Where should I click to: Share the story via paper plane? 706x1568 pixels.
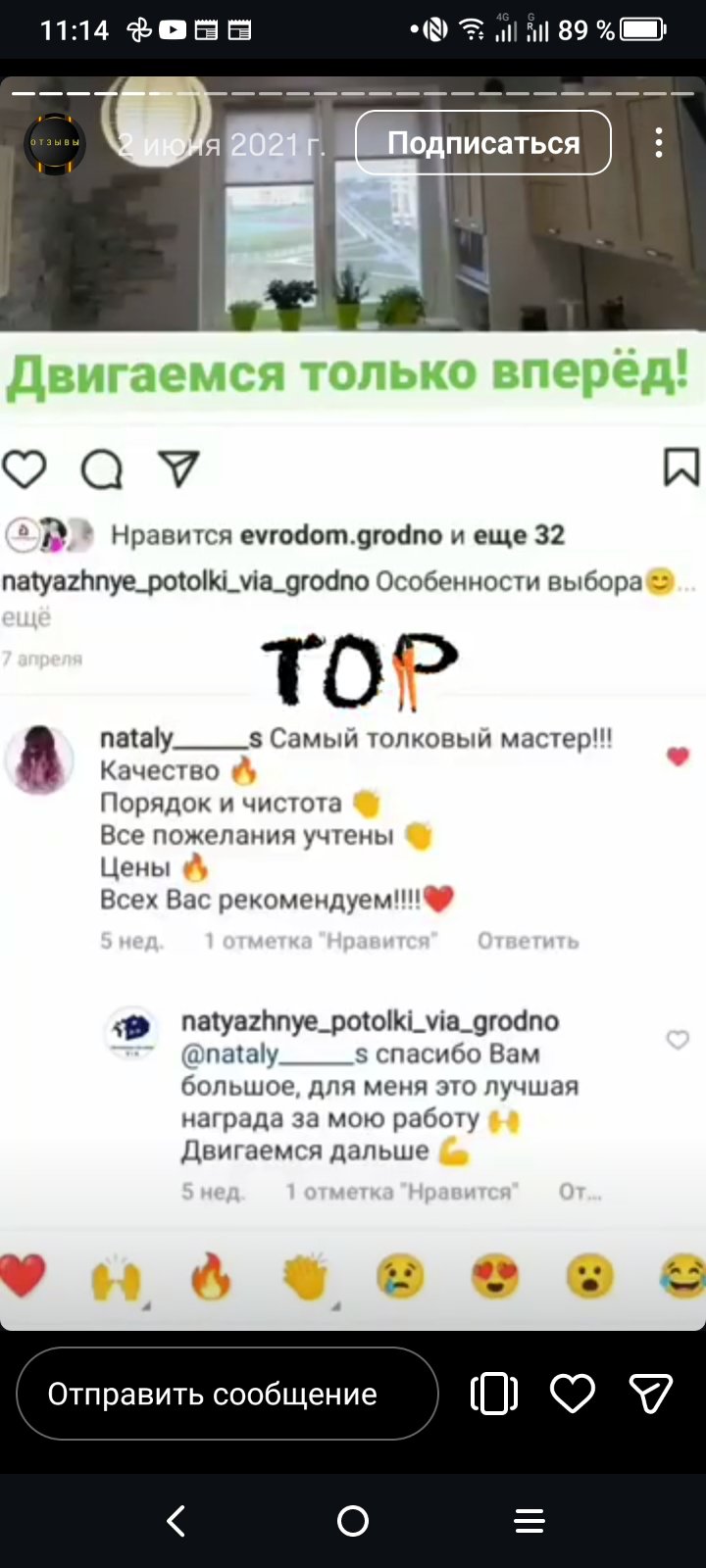tap(650, 1394)
